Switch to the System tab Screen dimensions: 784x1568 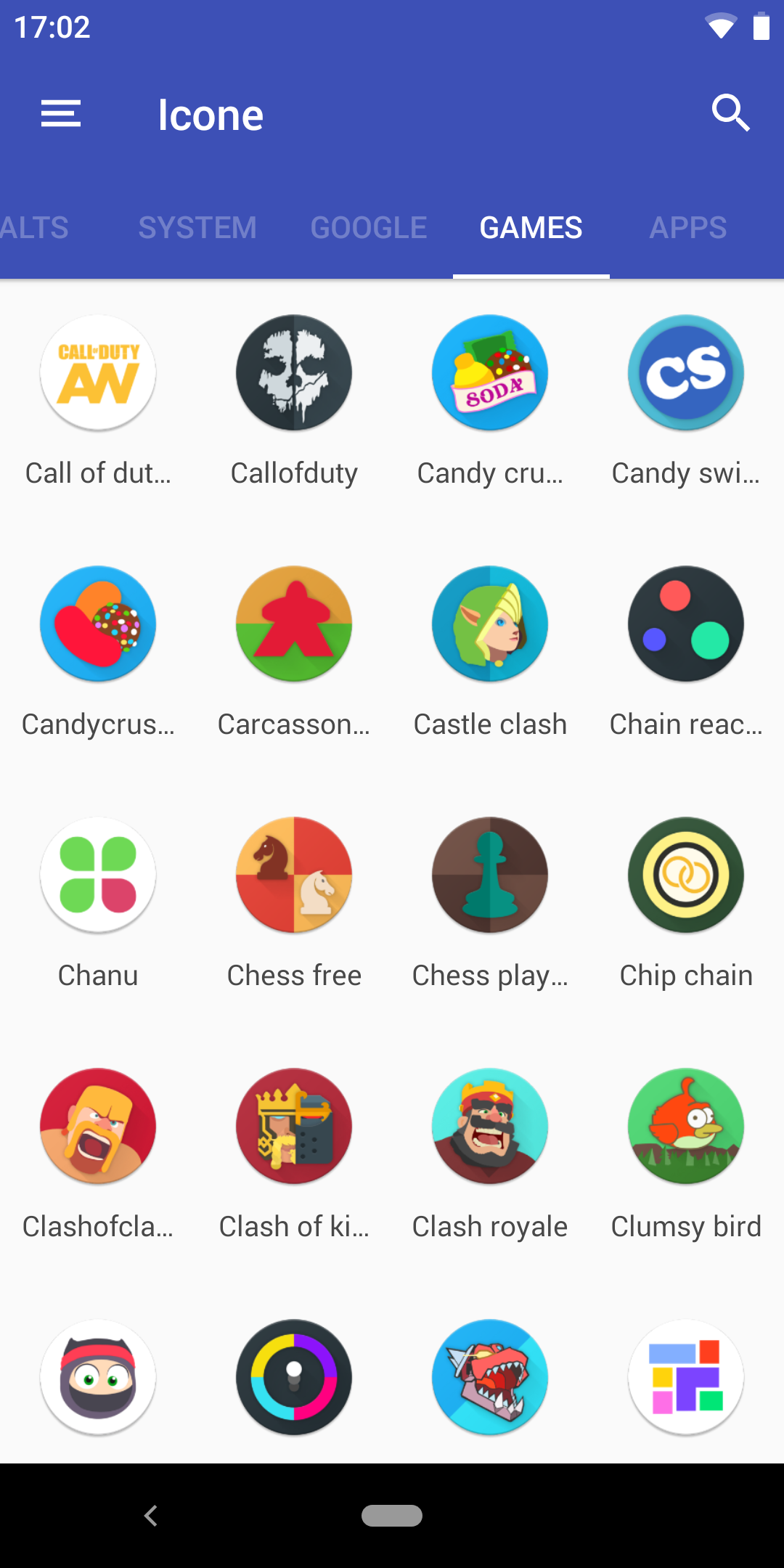point(197,228)
